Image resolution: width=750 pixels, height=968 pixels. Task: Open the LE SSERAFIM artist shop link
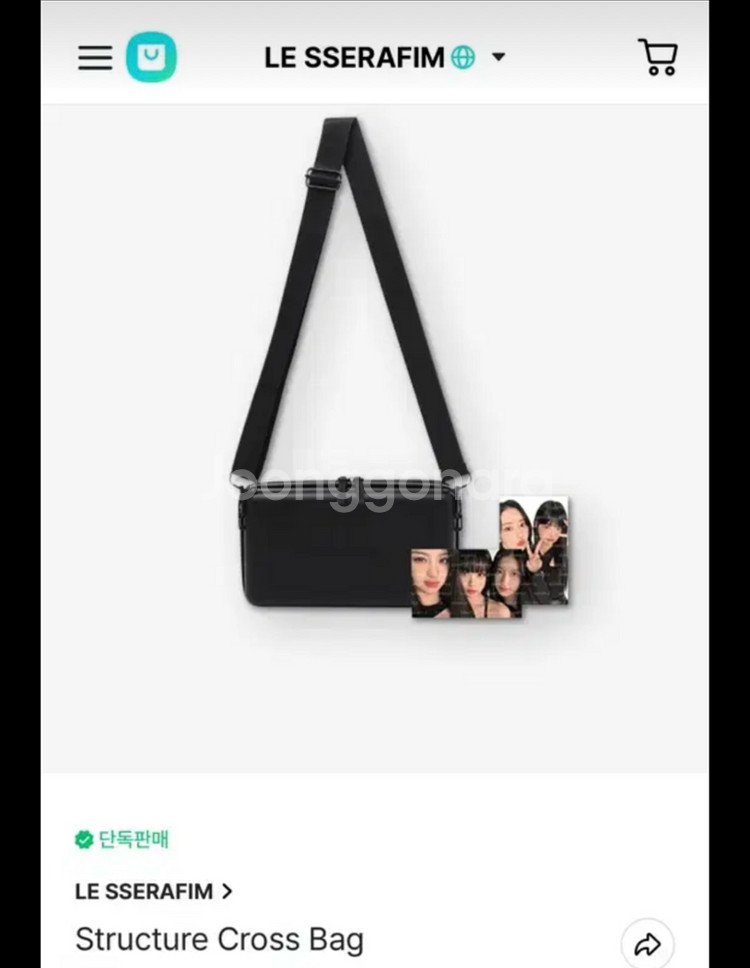(x=153, y=891)
